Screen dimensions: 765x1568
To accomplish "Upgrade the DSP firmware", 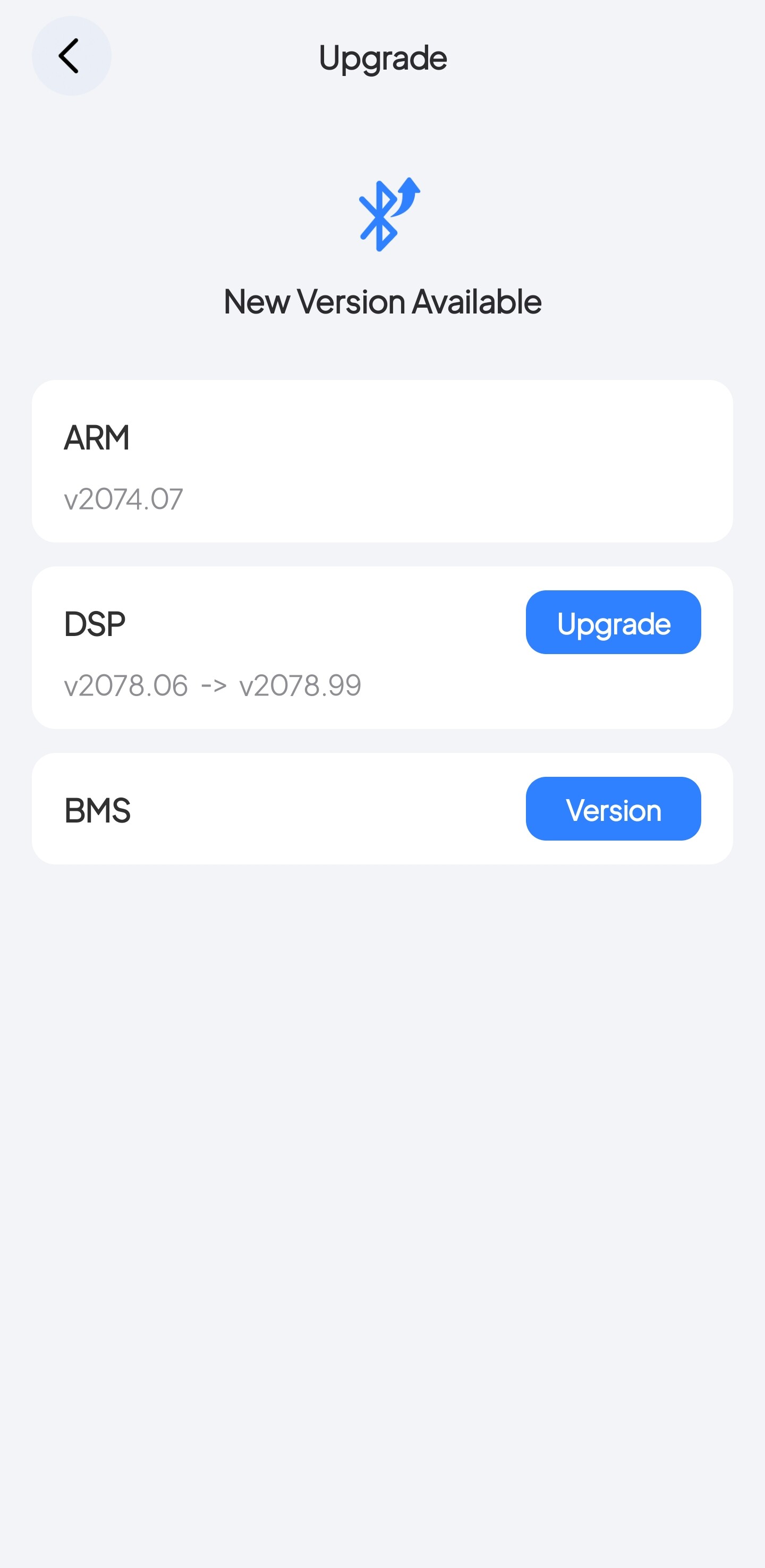I will tap(613, 622).
